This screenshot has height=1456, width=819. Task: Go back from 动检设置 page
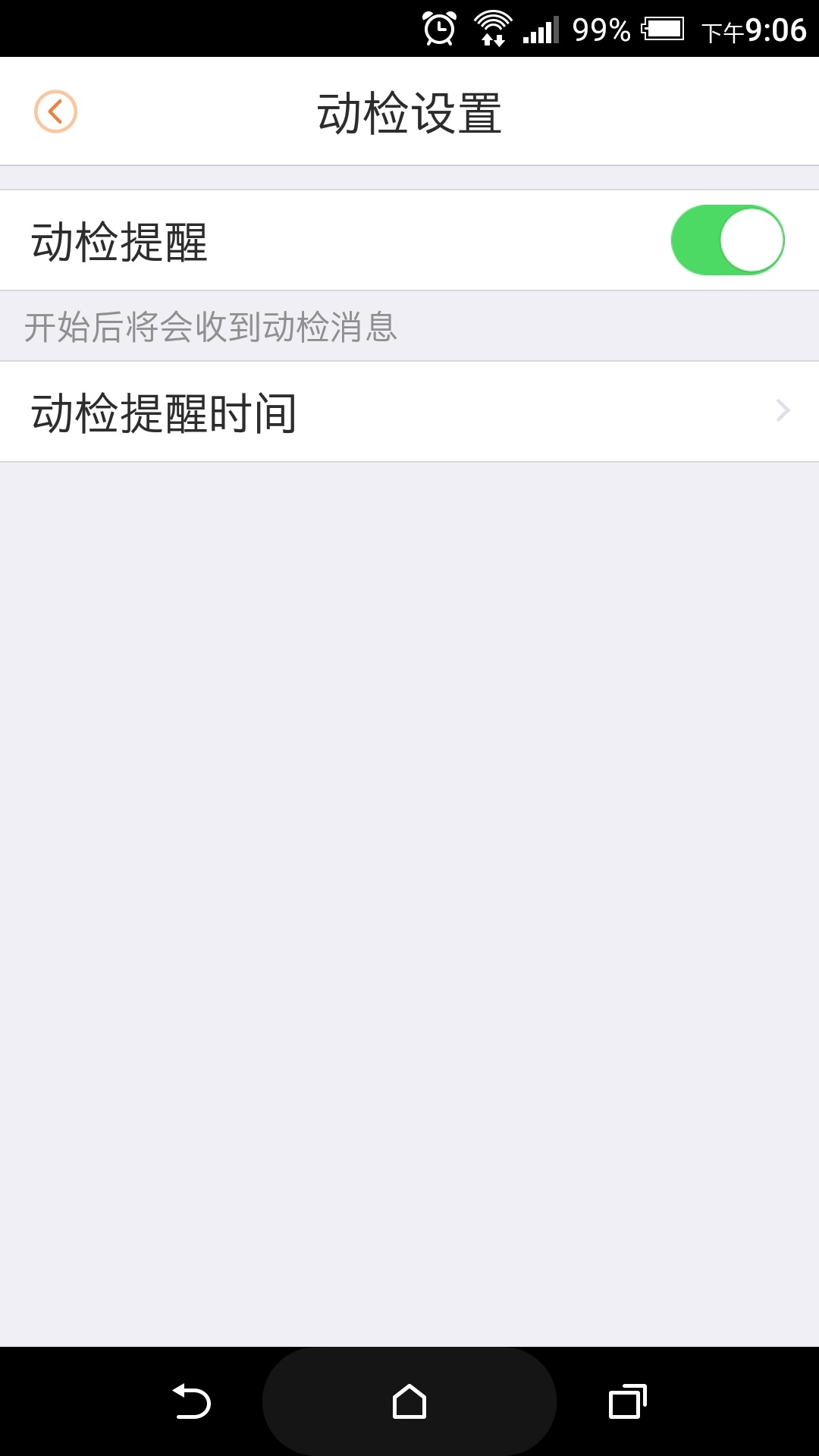click(55, 112)
